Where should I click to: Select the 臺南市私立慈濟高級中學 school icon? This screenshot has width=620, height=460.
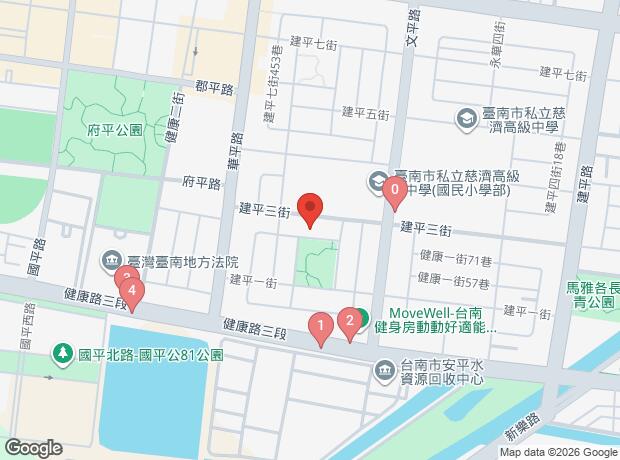pyautogui.click(x=467, y=120)
